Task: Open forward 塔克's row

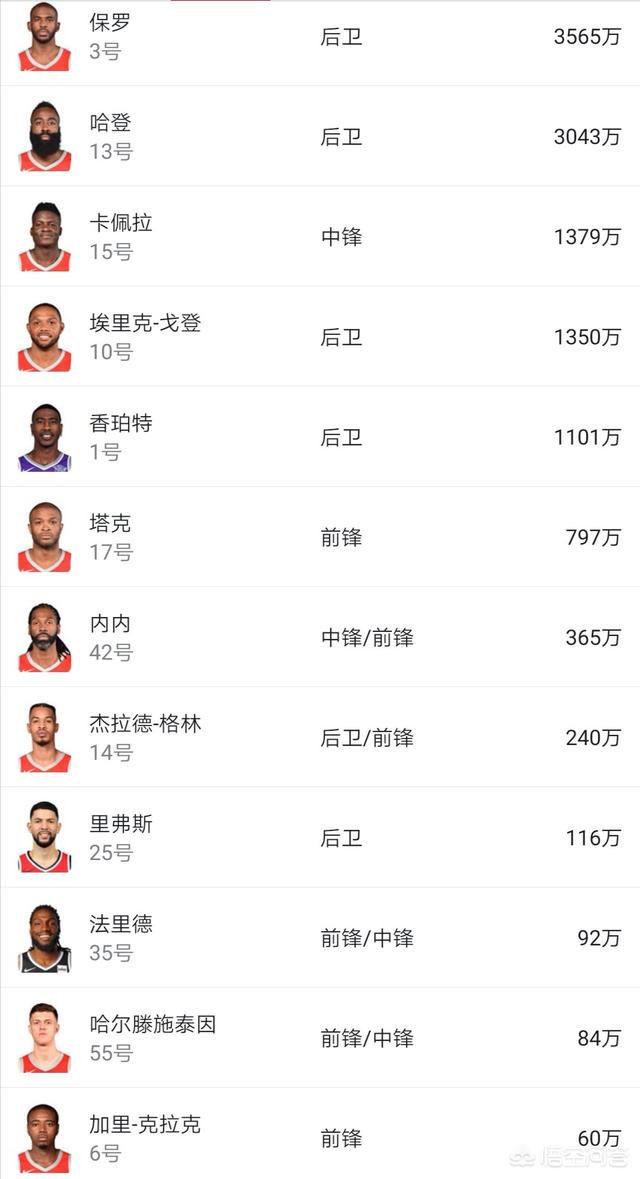Action: tap(320, 536)
